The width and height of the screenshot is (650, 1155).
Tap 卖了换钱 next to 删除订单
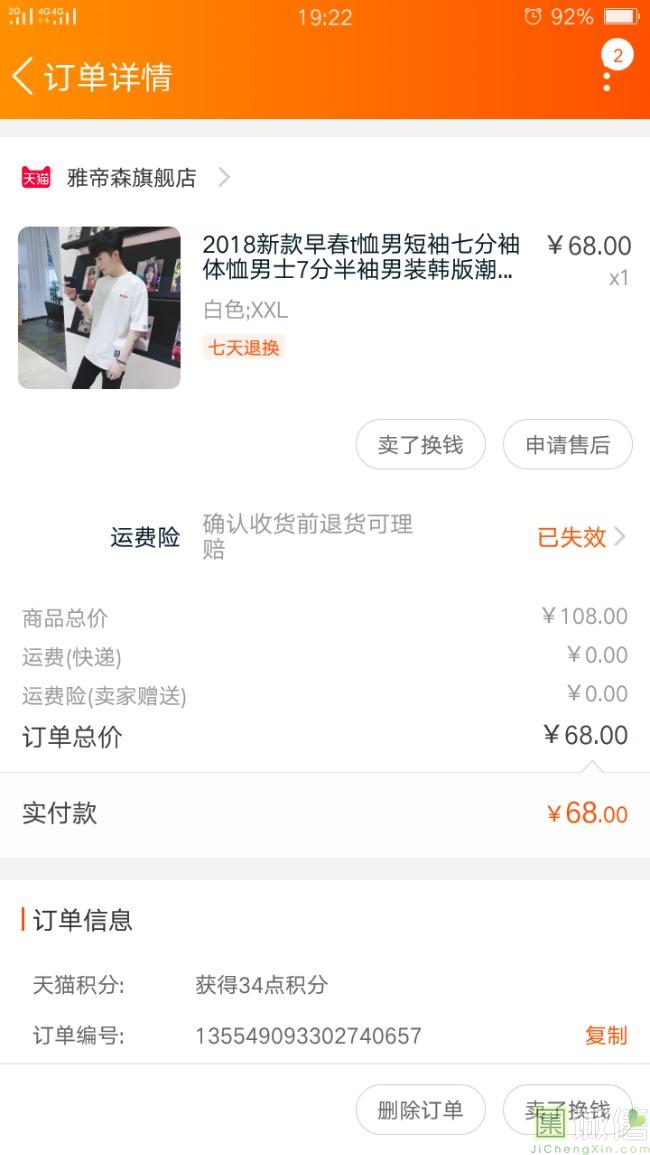tap(567, 1109)
